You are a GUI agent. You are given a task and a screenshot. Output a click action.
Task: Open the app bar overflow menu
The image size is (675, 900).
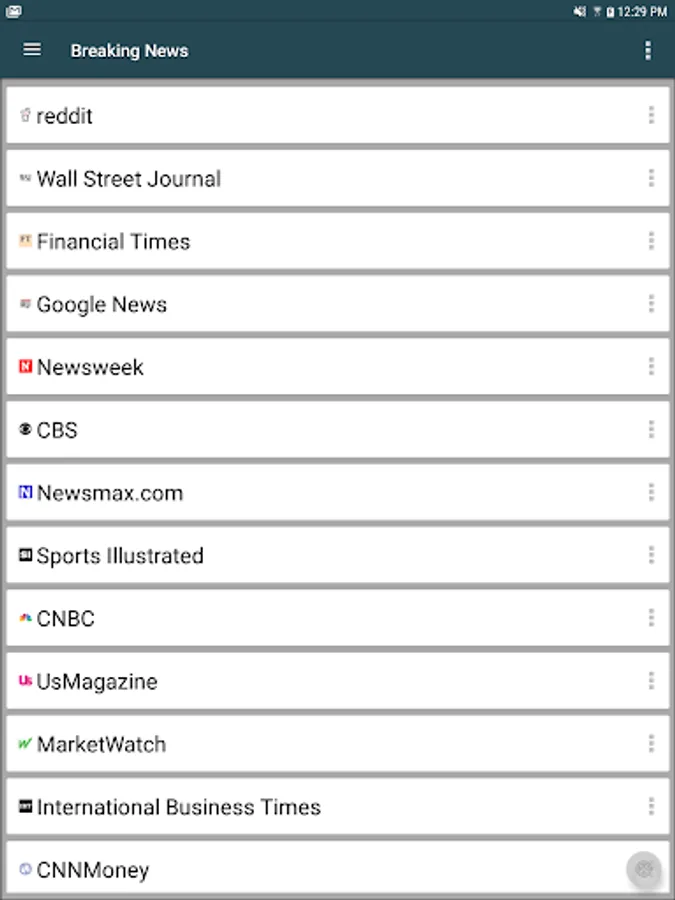coord(648,50)
